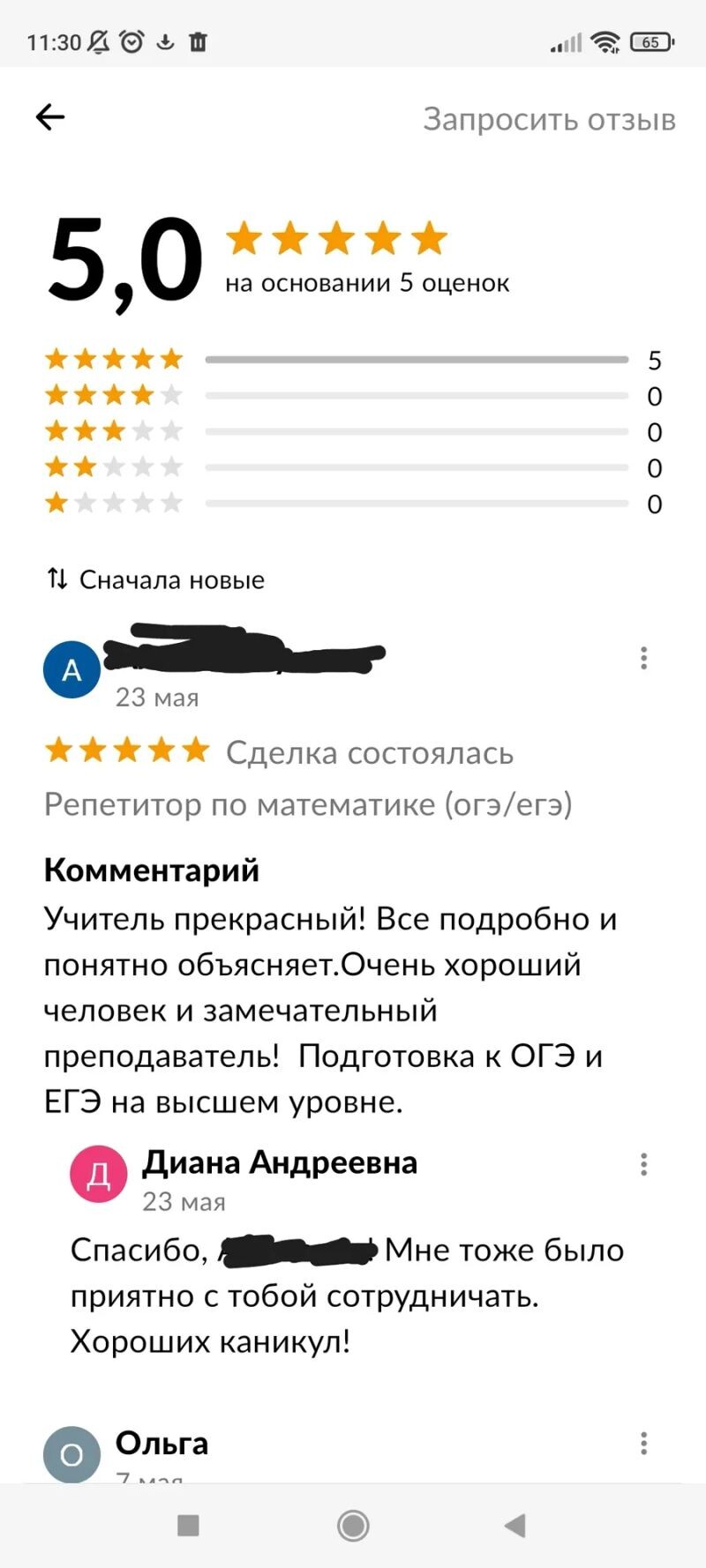
Task: Open reviewer profile with the A avatar
Action: pos(71,670)
